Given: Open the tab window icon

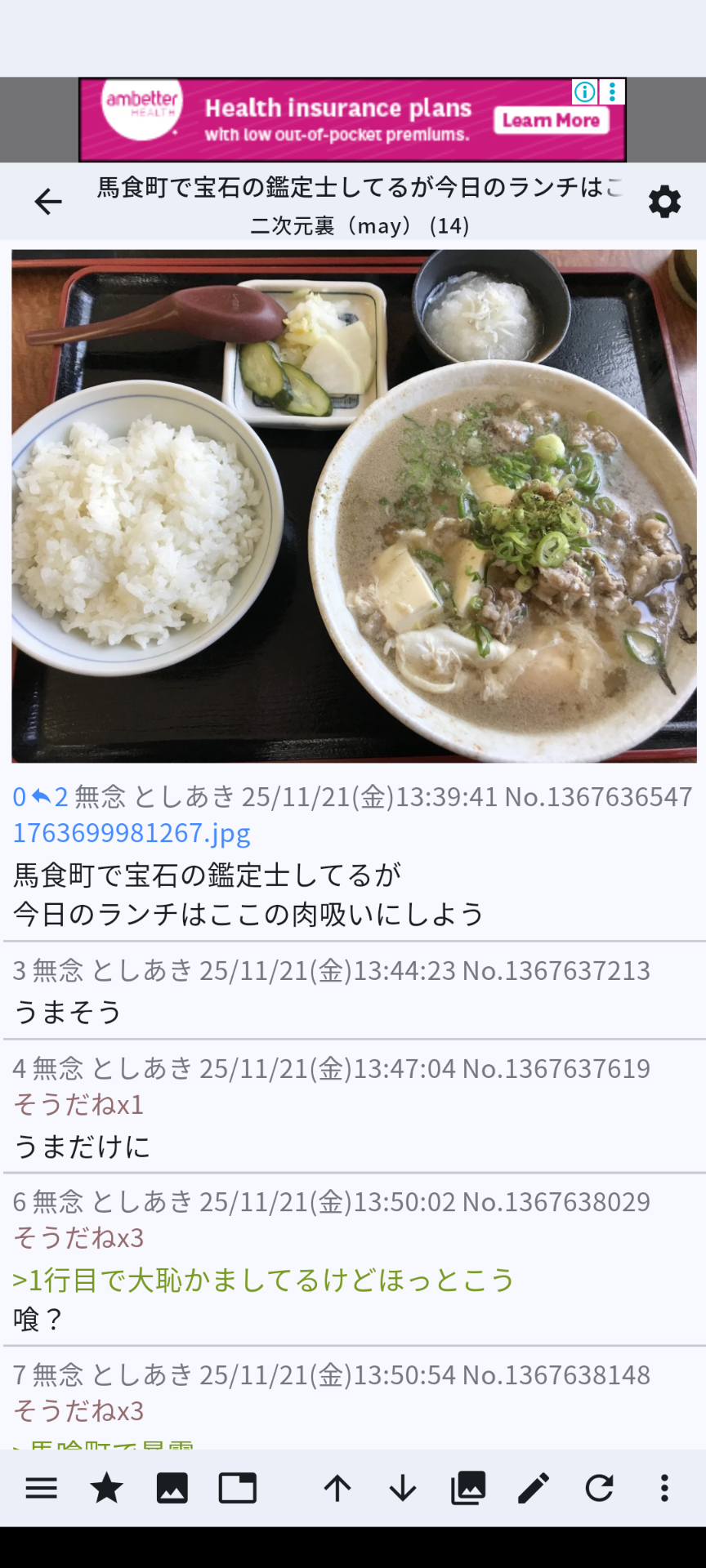Looking at the screenshot, I should tap(237, 1489).
